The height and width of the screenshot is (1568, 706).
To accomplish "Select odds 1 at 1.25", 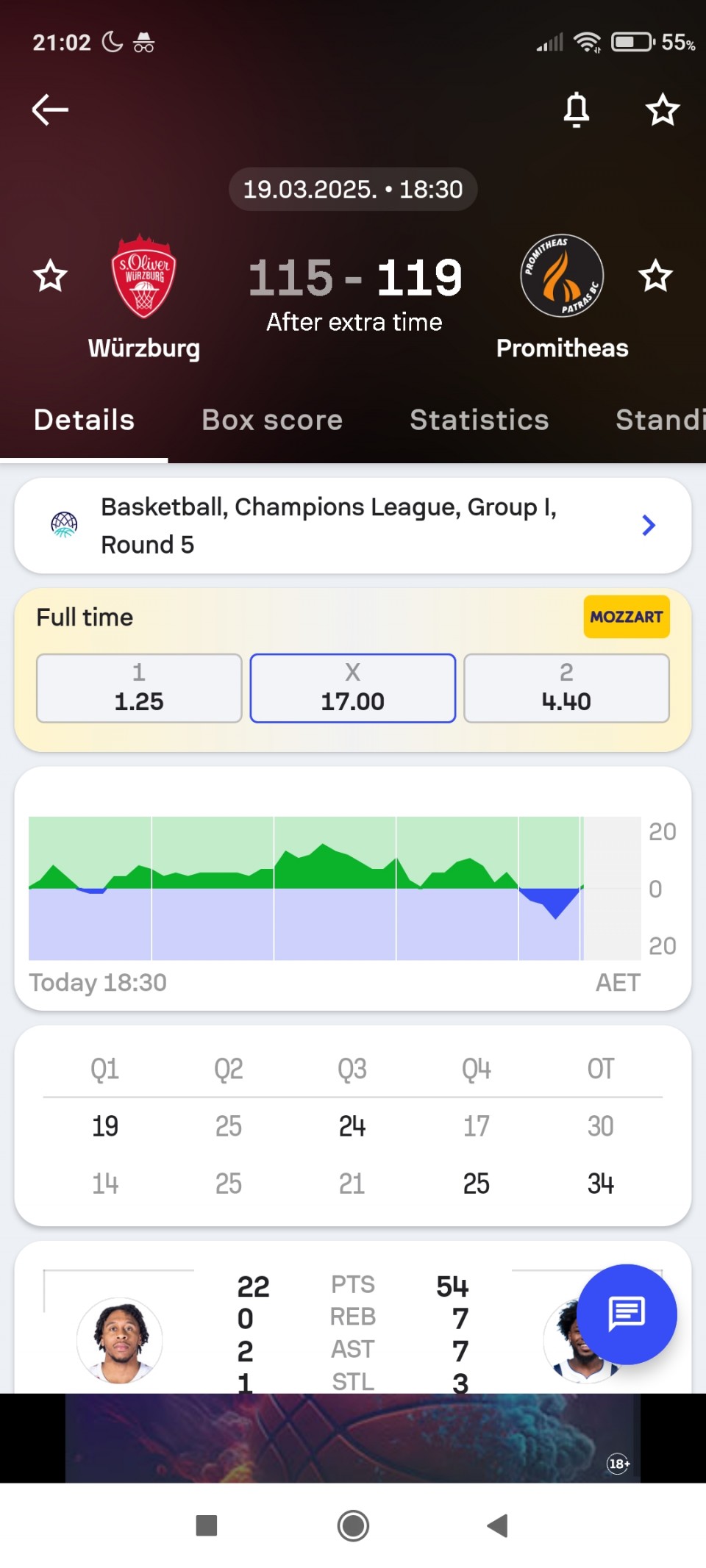I will [139, 688].
